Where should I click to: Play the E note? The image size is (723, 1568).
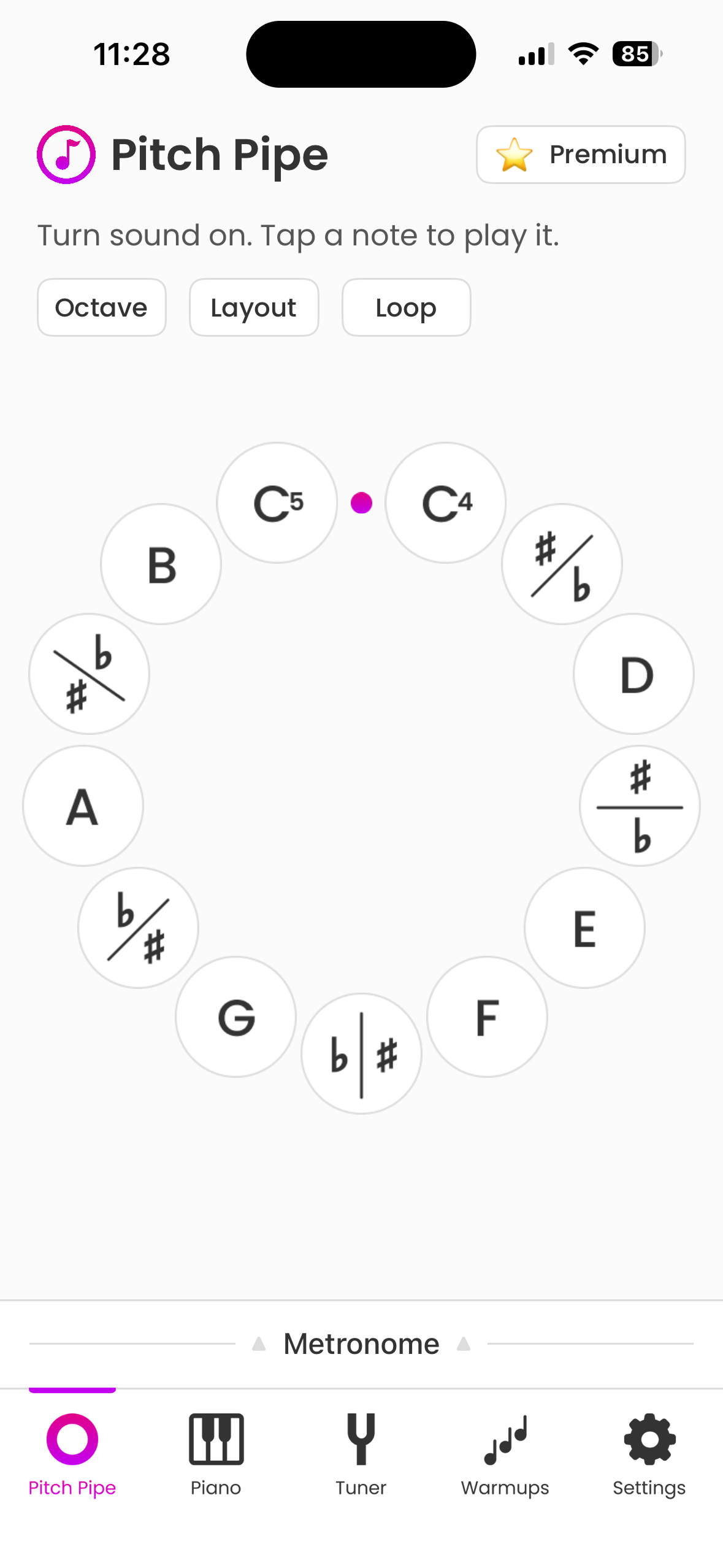[x=584, y=928]
